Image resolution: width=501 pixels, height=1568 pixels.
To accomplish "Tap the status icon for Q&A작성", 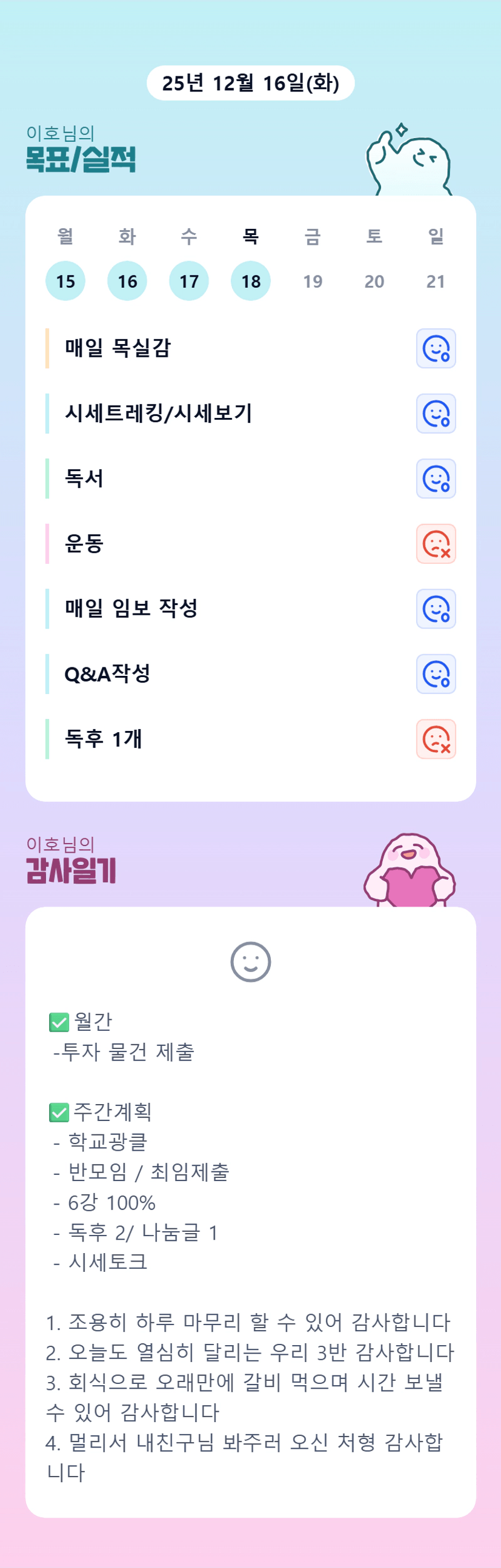I will click(436, 675).
